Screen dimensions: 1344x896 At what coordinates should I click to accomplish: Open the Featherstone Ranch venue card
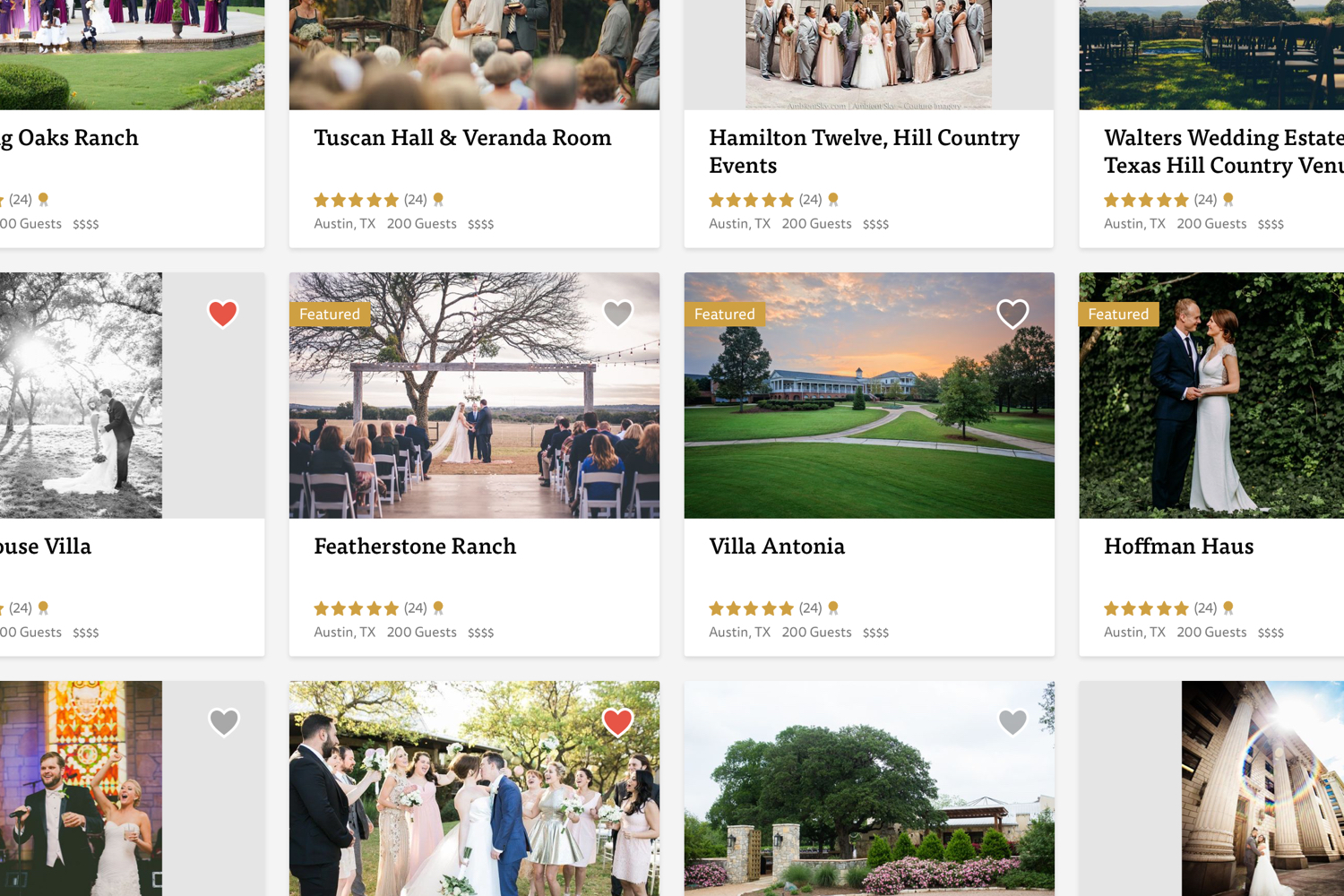click(474, 464)
